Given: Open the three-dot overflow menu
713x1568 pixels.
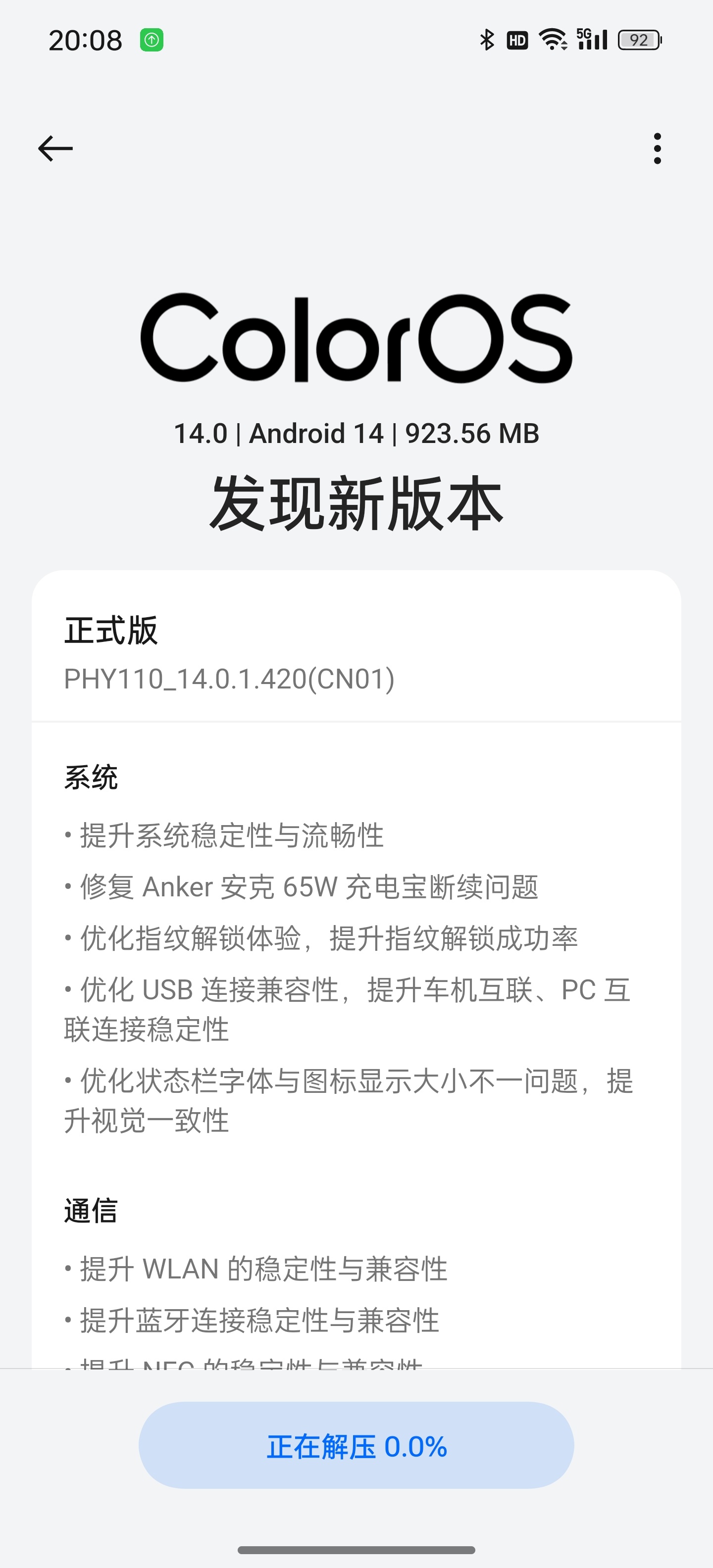Looking at the screenshot, I should (x=658, y=148).
